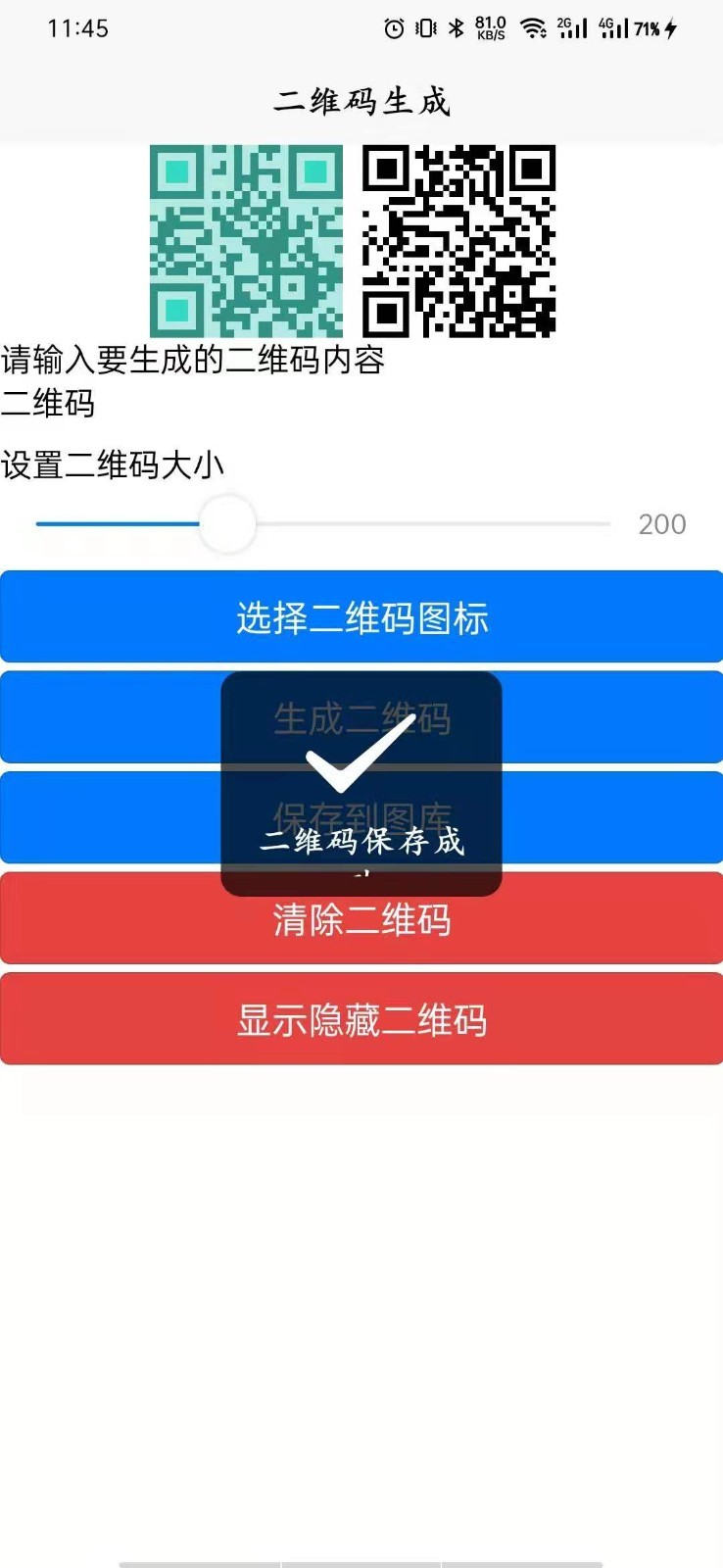Tap the QR code size slider handle
The image size is (723, 1568).
(227, 523)
